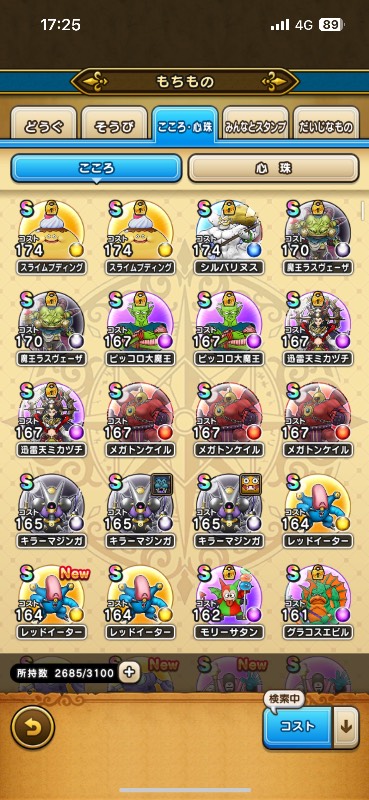Open the コスト sort button
This screenshot has height=800, width=369.
[x=298, y=727]
